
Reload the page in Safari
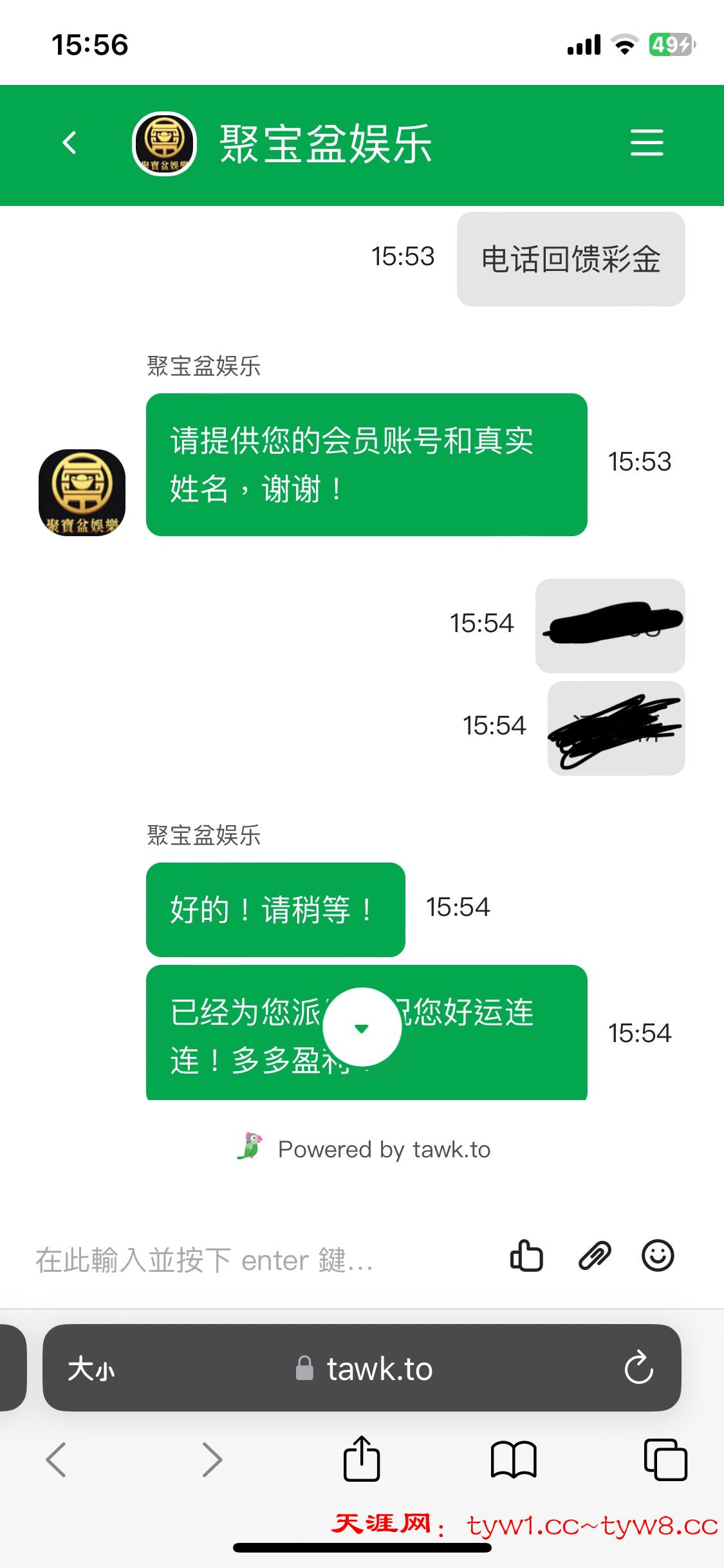click(638, 1368)
